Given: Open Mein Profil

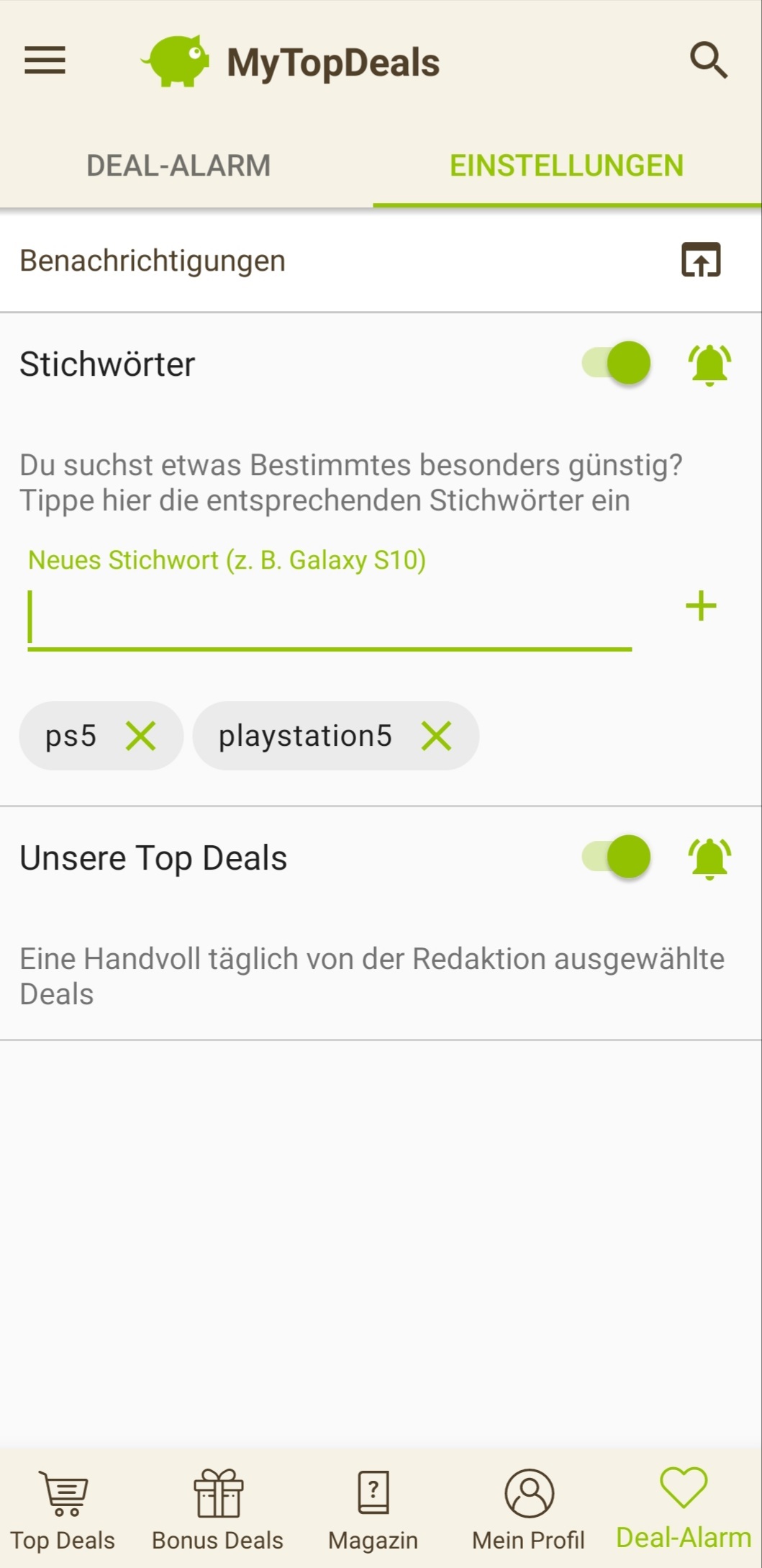Looking at the screenshot, I should pos(529,1509).
